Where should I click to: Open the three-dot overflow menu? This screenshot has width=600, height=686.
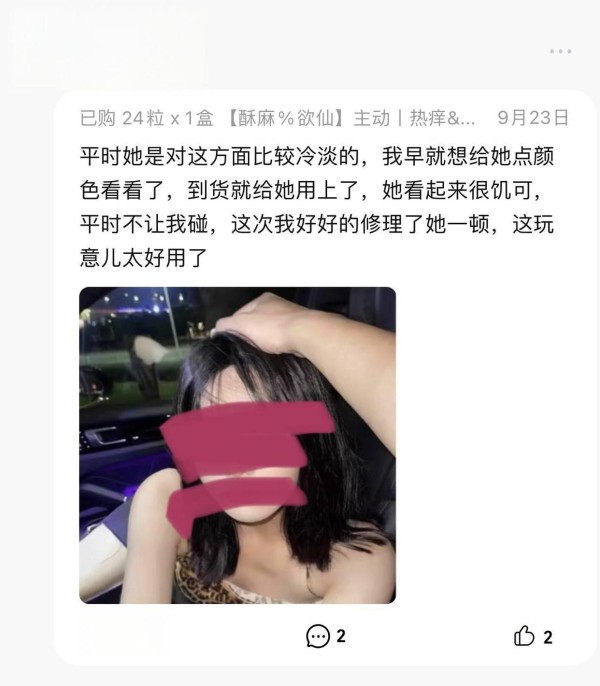click(x=560, y=51)
